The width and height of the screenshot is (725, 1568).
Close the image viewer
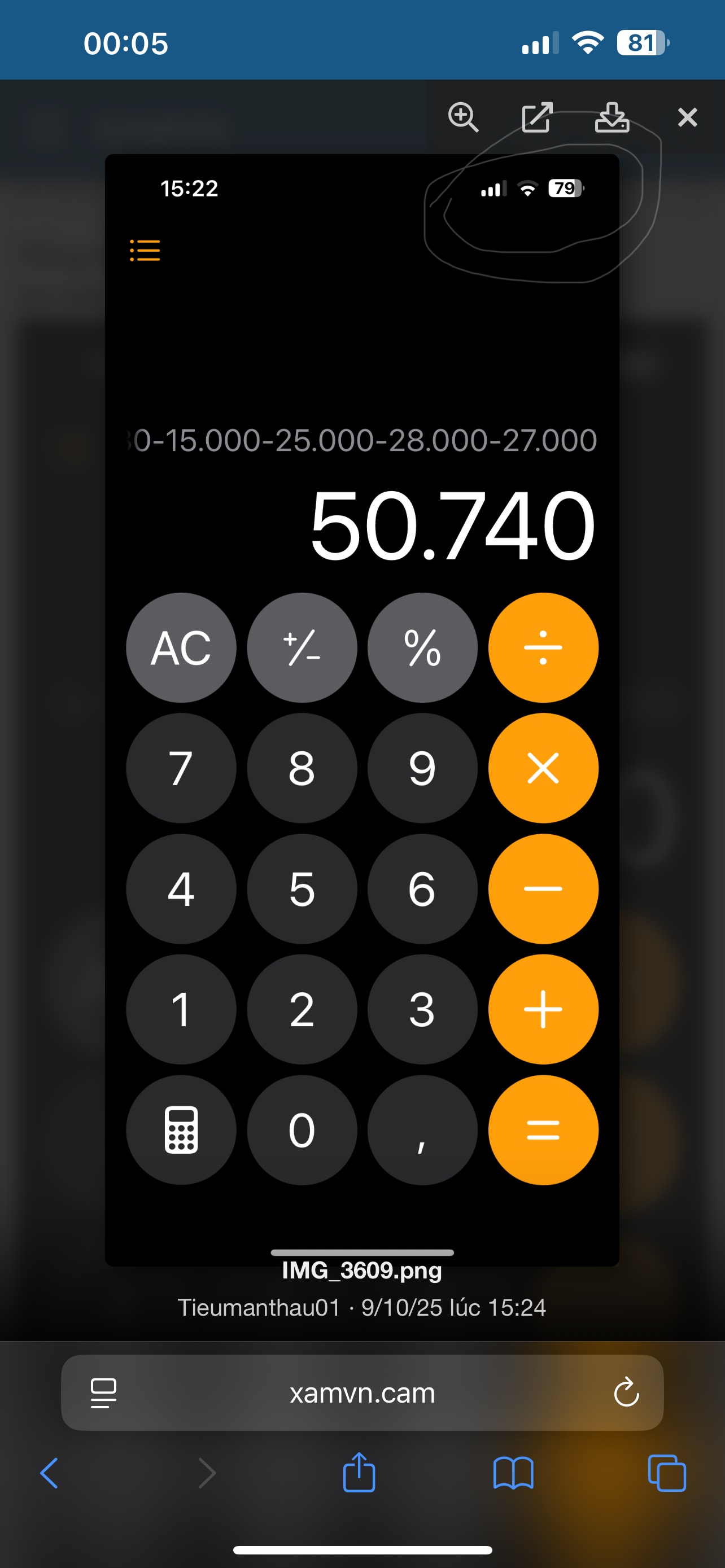[687, 117]
